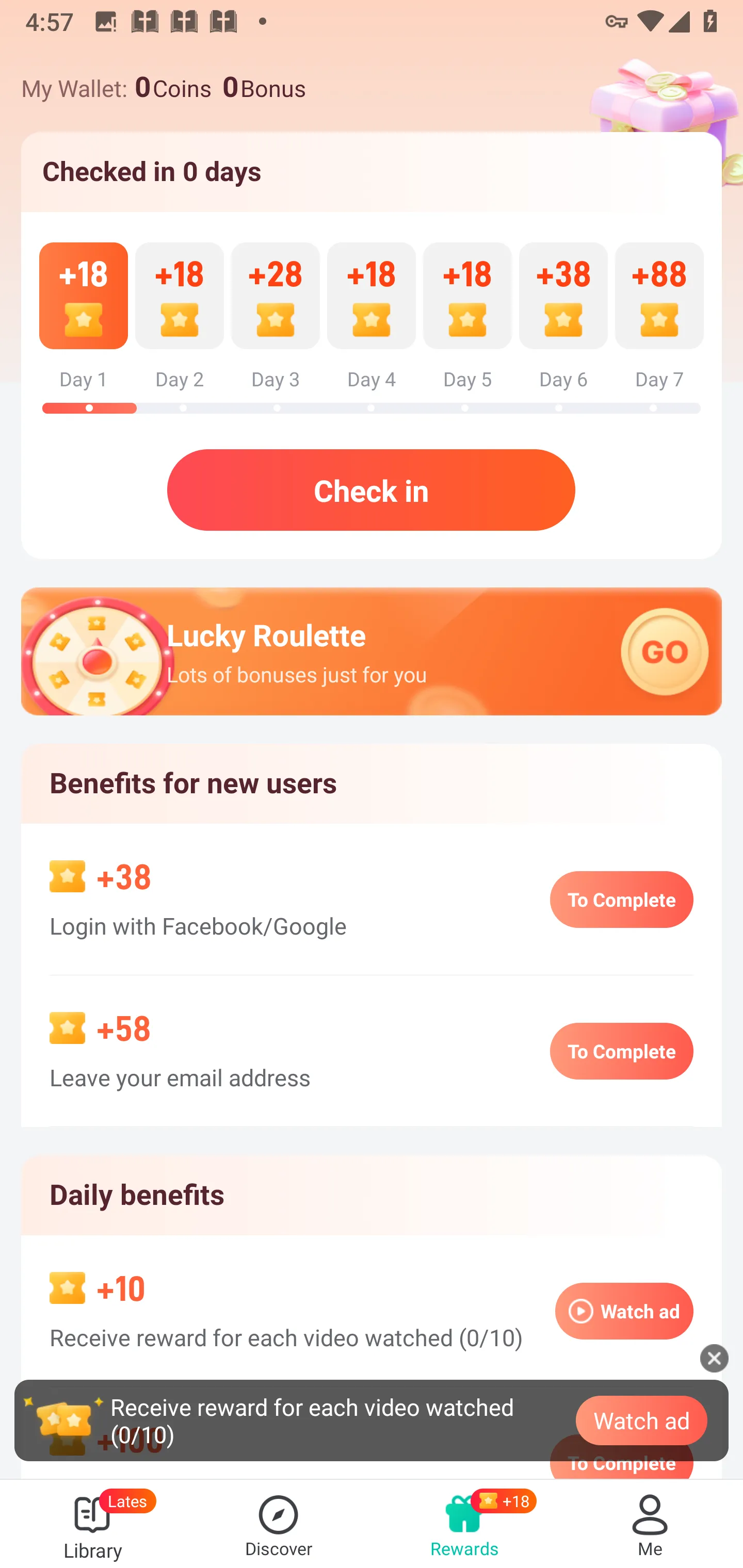Screen dimensions: 743x1568
Task: Complete the Login with Facebook/Google task
Action: click(621, 899)
